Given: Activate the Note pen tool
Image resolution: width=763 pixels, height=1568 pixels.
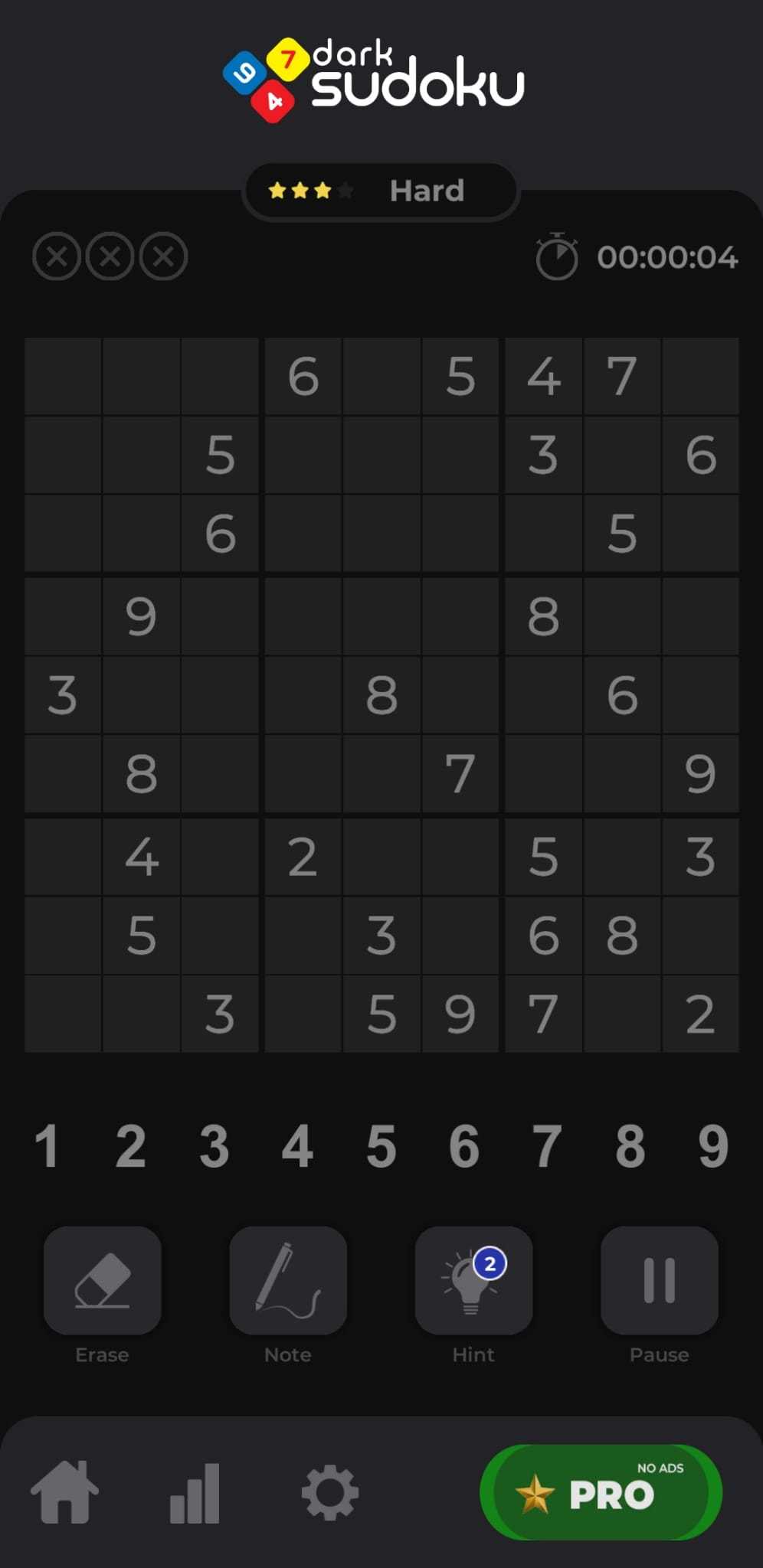Looking at the screenshot, I should (289, 1281).
